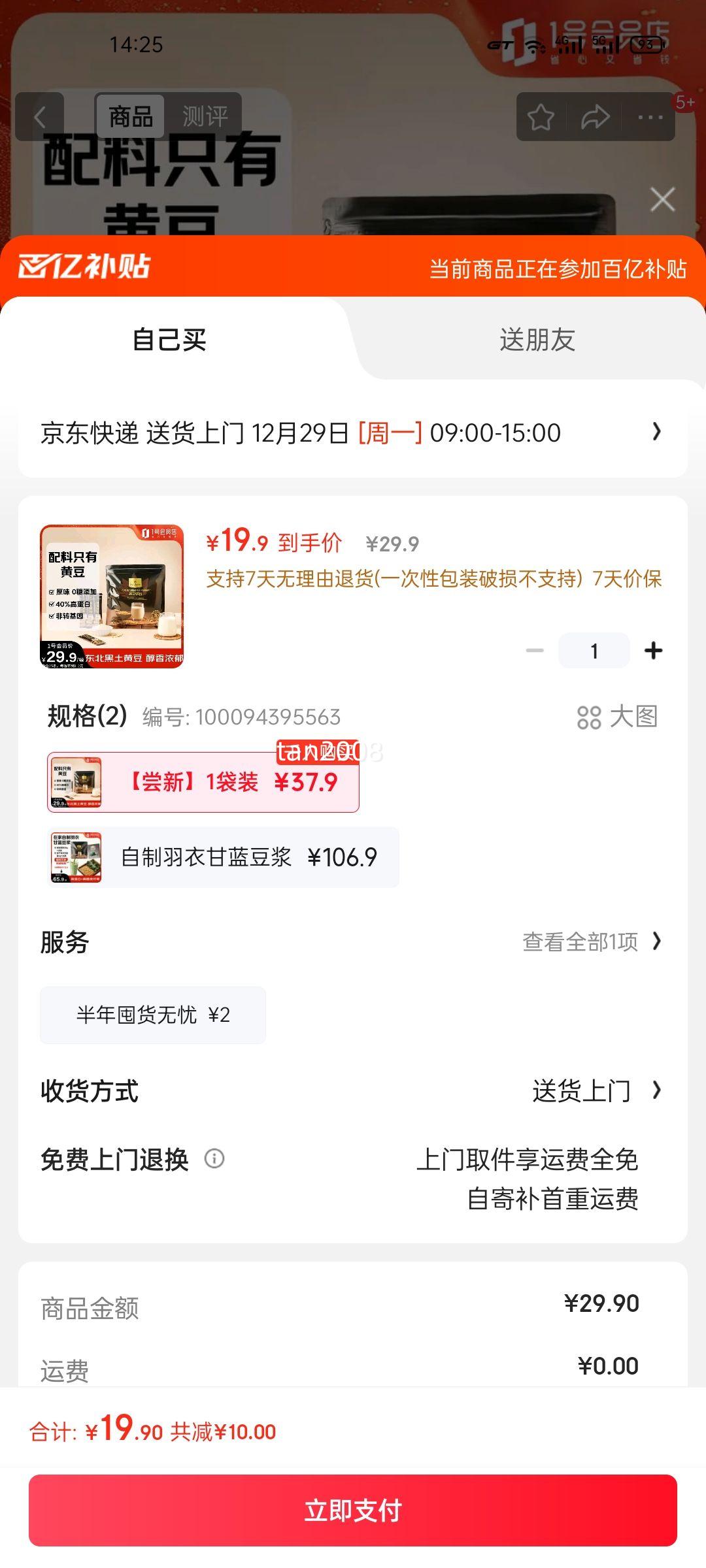Toggle the 半年囤货无忧 ¥2 service

point(153,1015)
